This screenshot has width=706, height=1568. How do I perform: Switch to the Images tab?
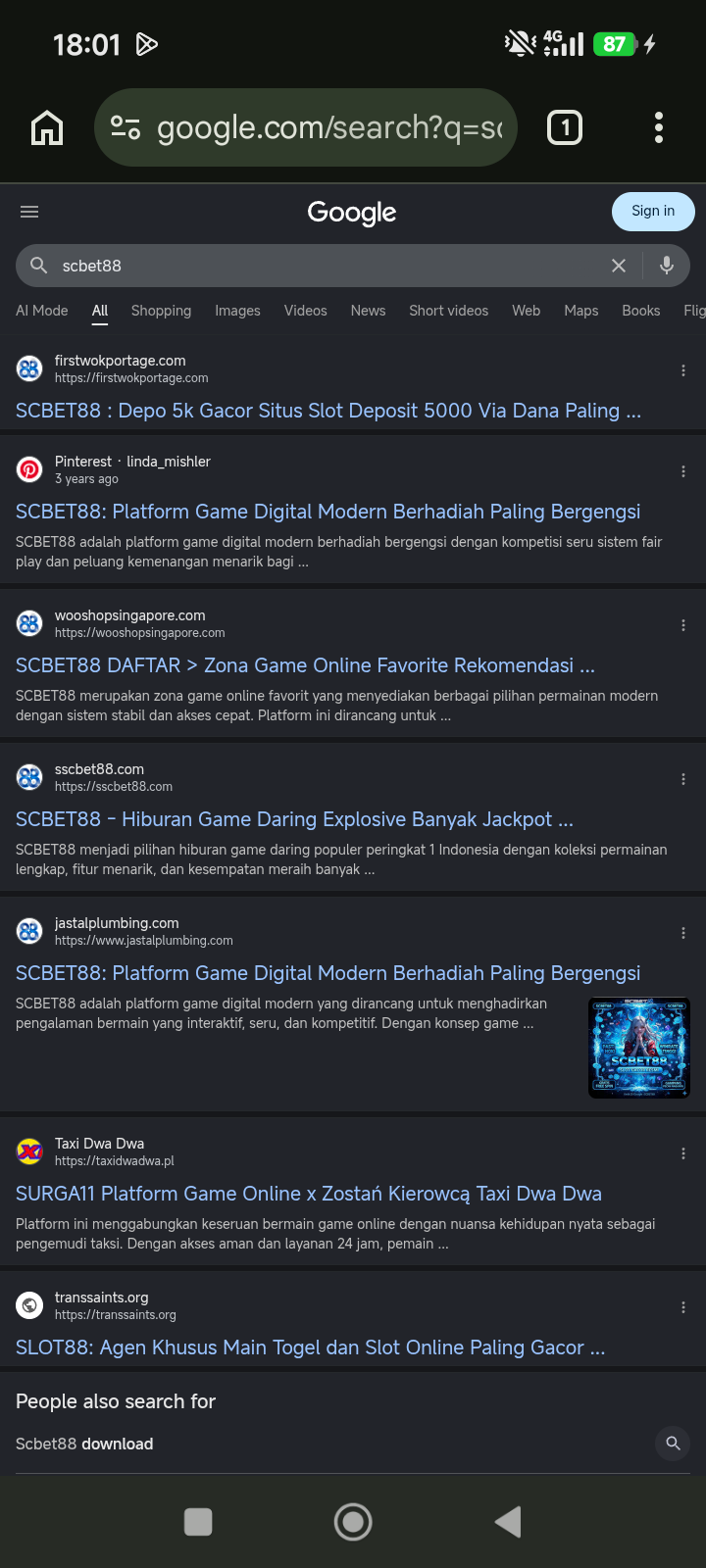[237, 311]
